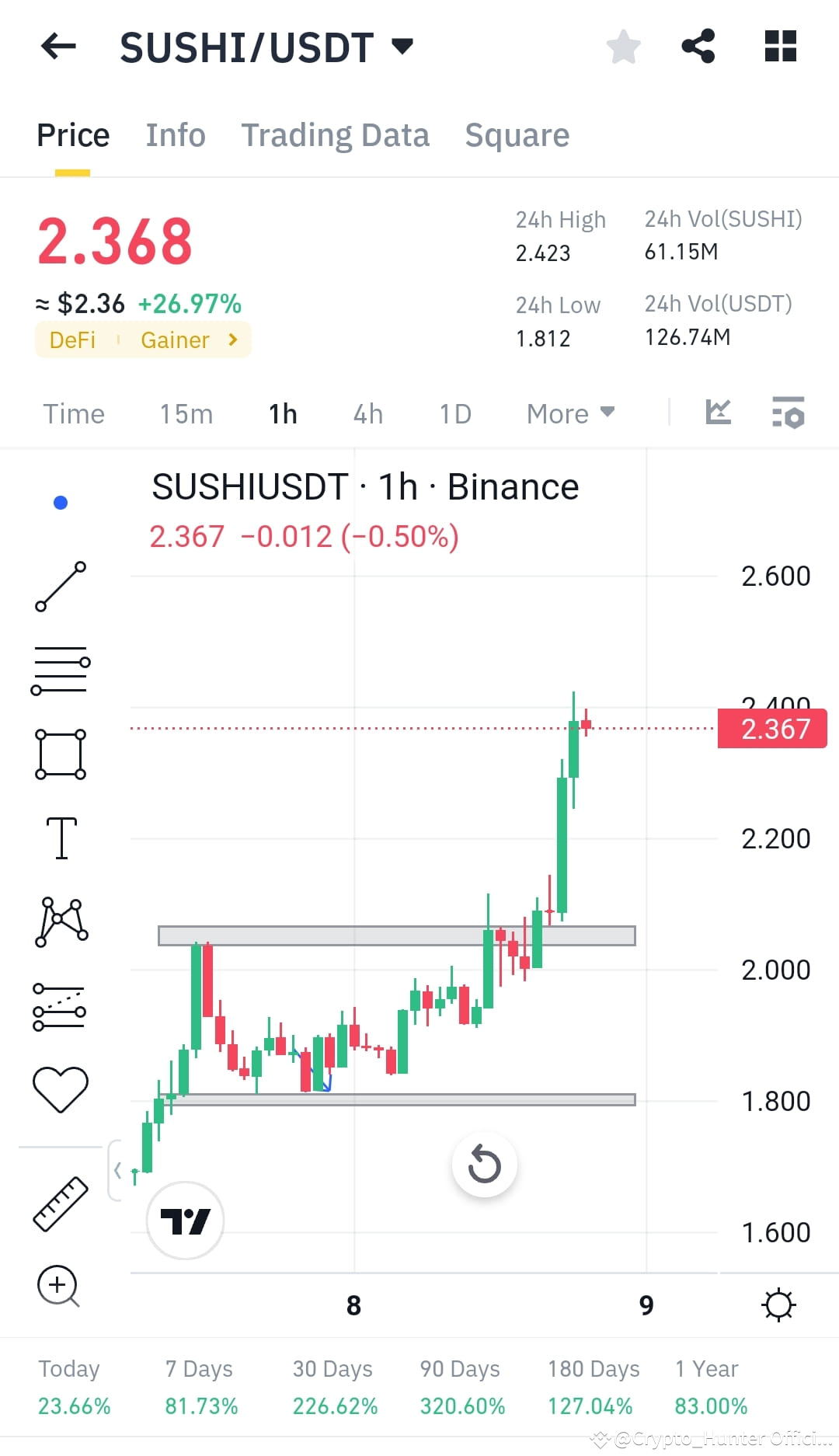This screenshot has height=1456, width=839.
Task: Select the trend line drawing tool
Action: 61,587
